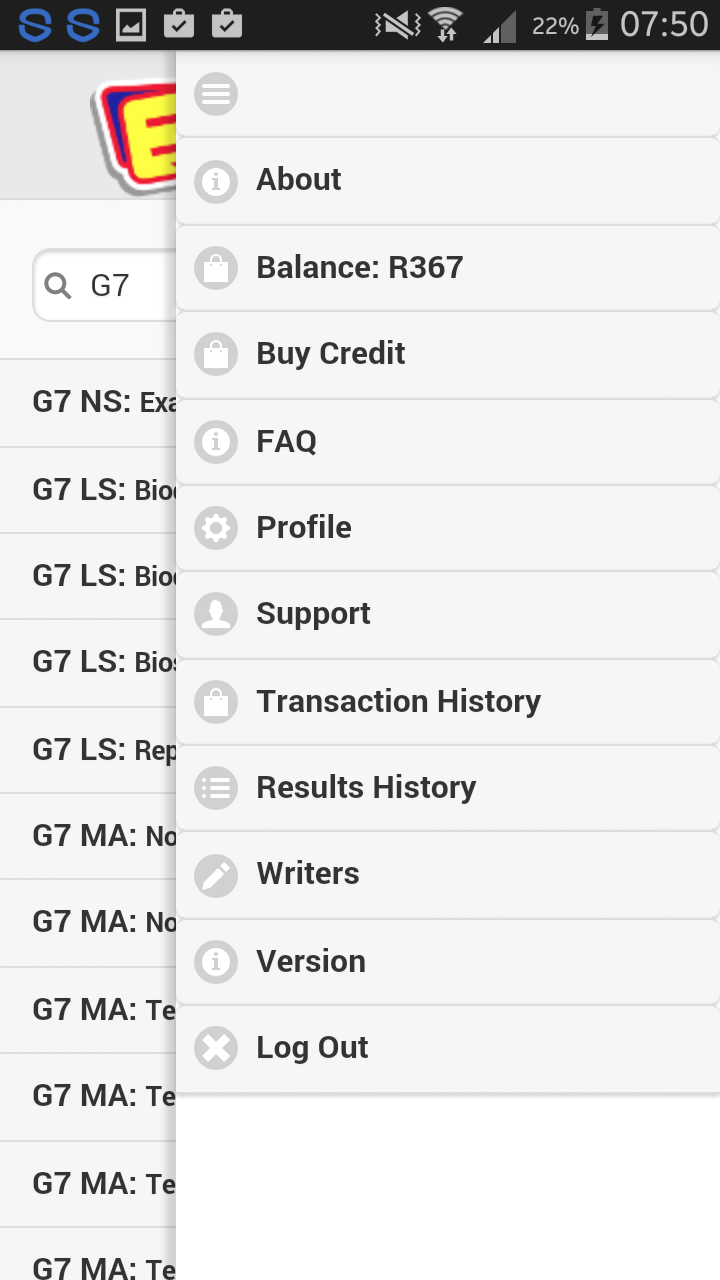Open the About page
720x1280 pixels.
[x=298, y=181]
